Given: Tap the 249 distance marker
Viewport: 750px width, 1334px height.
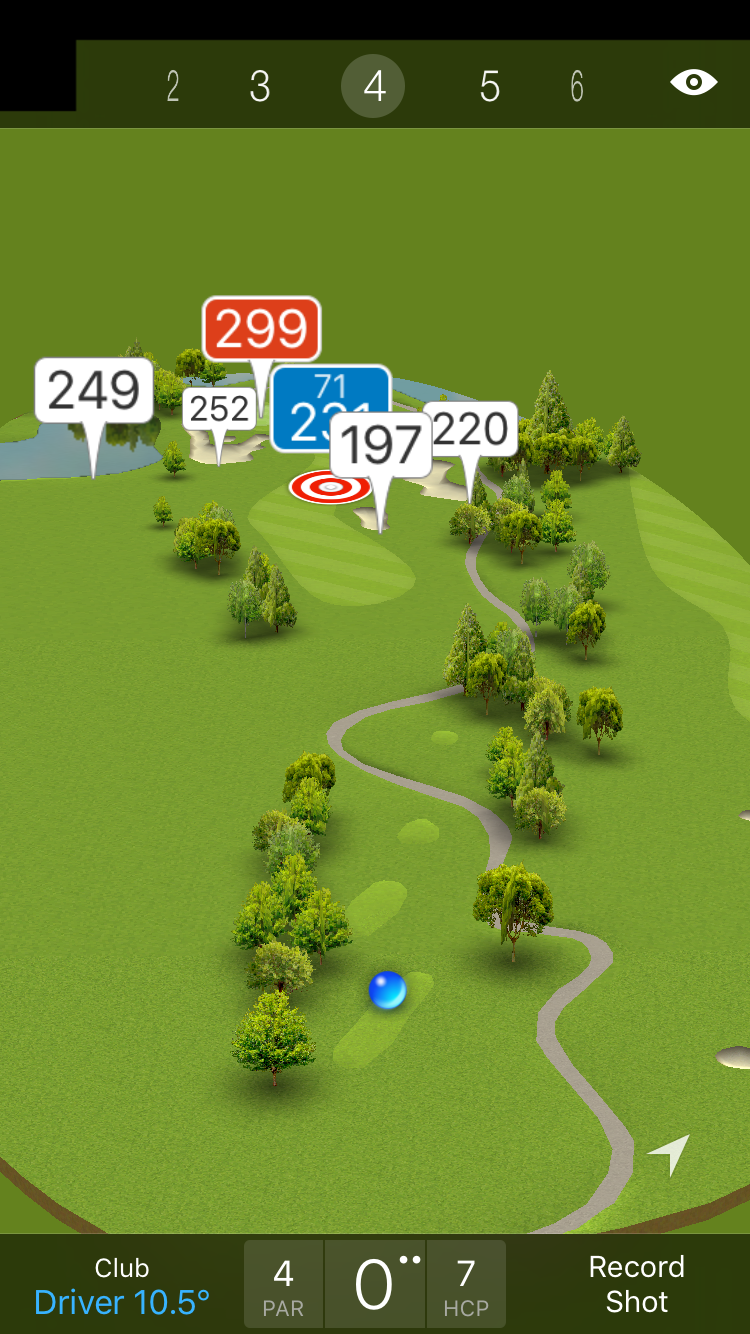Looking at the screenshot, I should [94, 390].
